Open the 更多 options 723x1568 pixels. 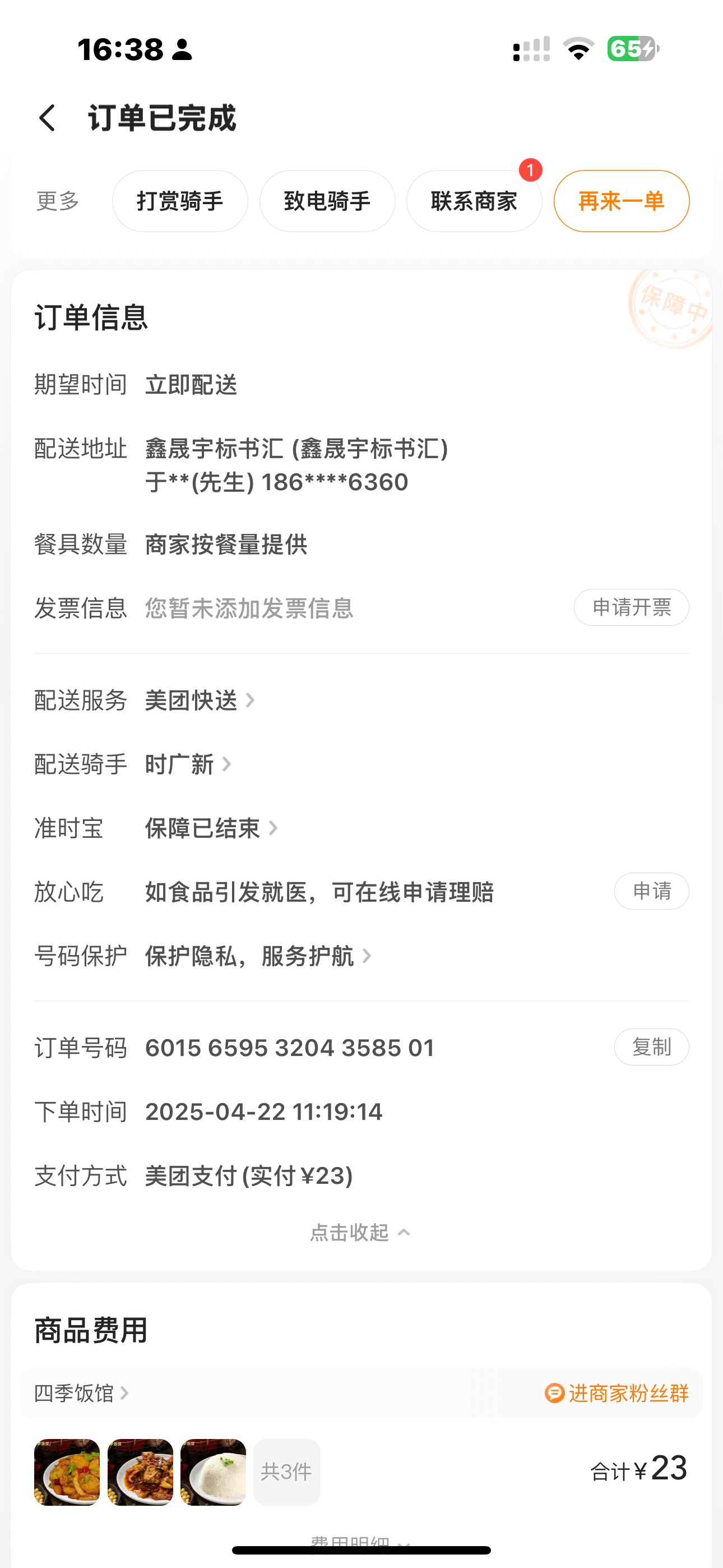(58, 201)
